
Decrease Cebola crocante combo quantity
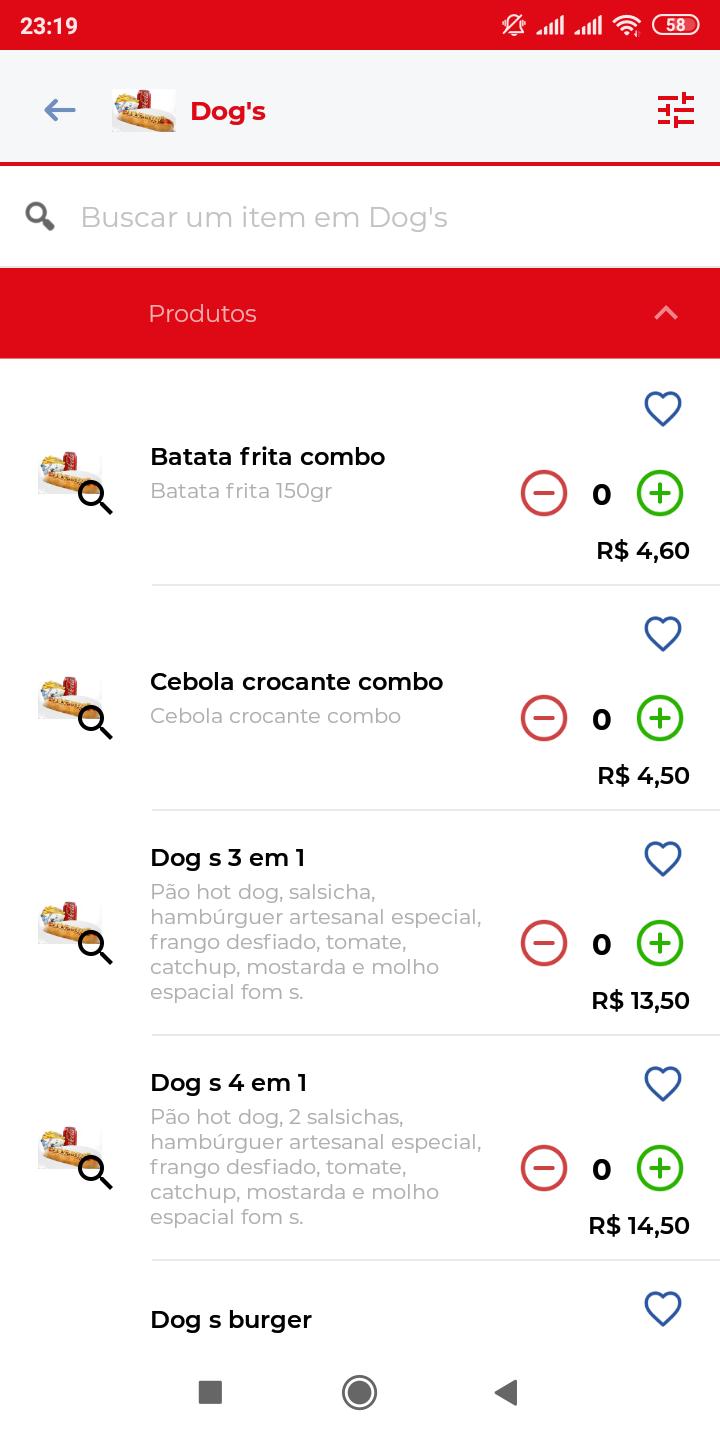pyautogui.click(x=544, y=718)
